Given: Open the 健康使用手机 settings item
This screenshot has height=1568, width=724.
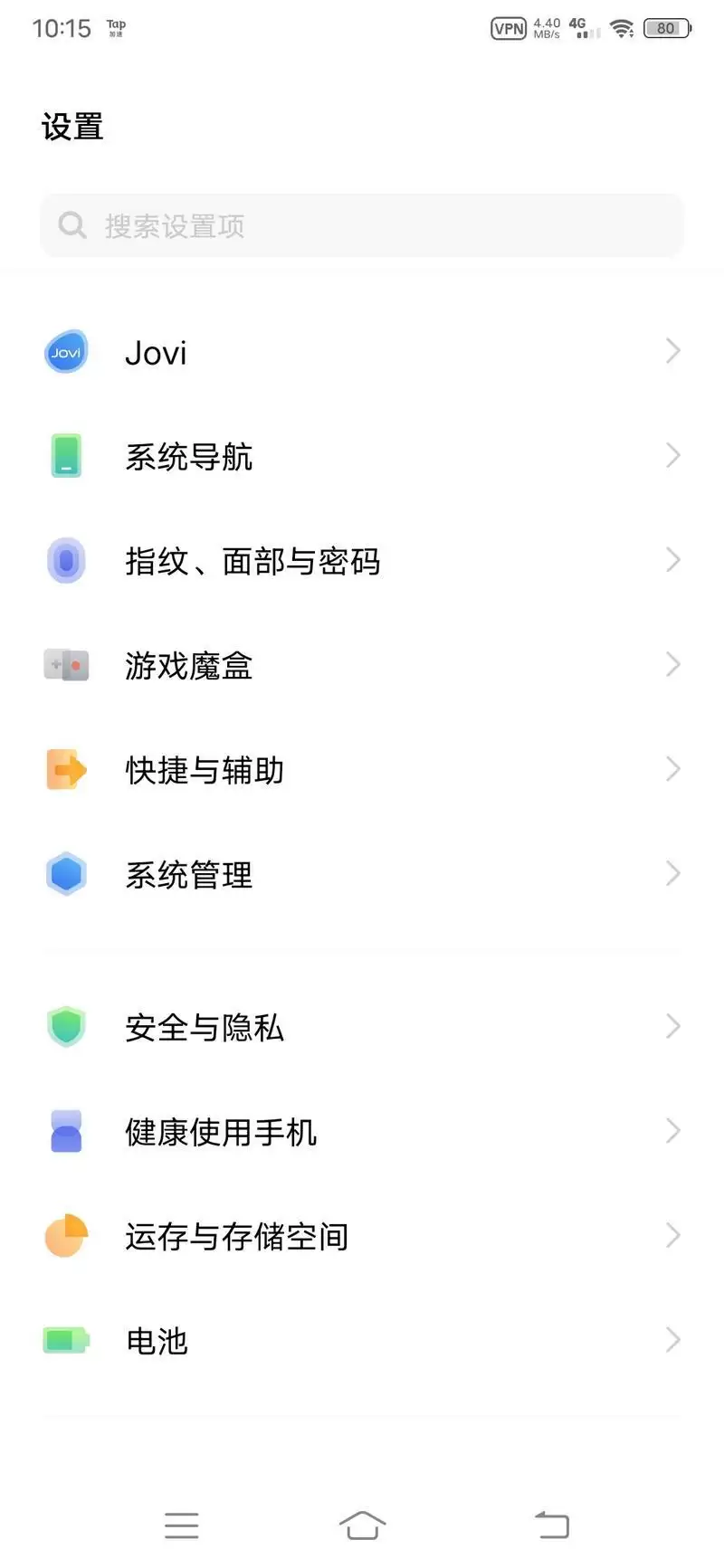Looking at the screenshot, I should [362, 1132].
